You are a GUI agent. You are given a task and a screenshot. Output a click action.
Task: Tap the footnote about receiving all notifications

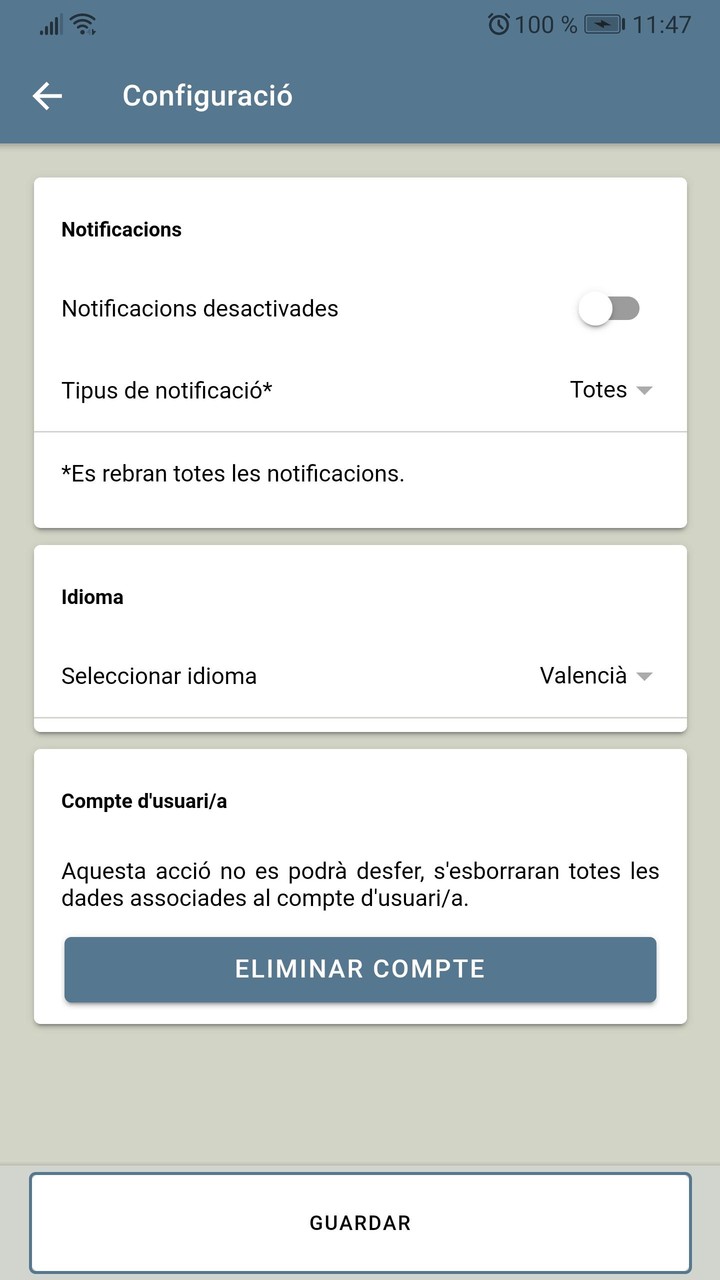pyautogui.click(x=233, y=473)
